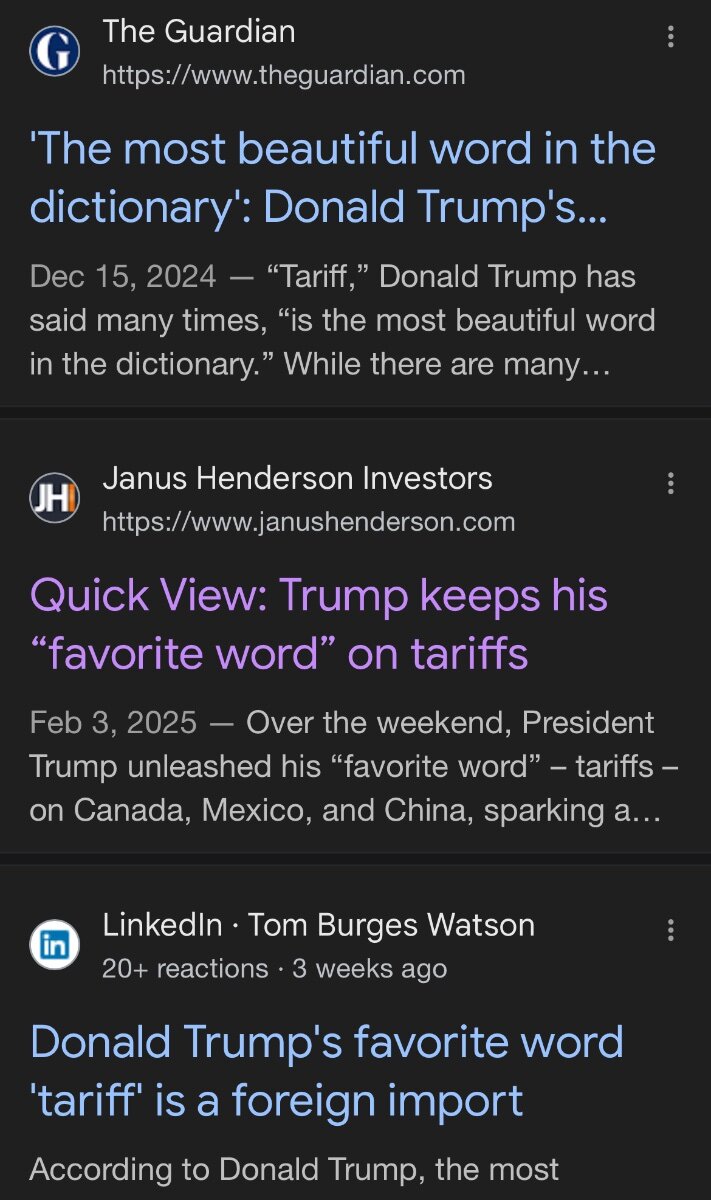Screen dimensions: 711x1200
Task: Open more options for LinkedIn result
Action: coord(670,931)
